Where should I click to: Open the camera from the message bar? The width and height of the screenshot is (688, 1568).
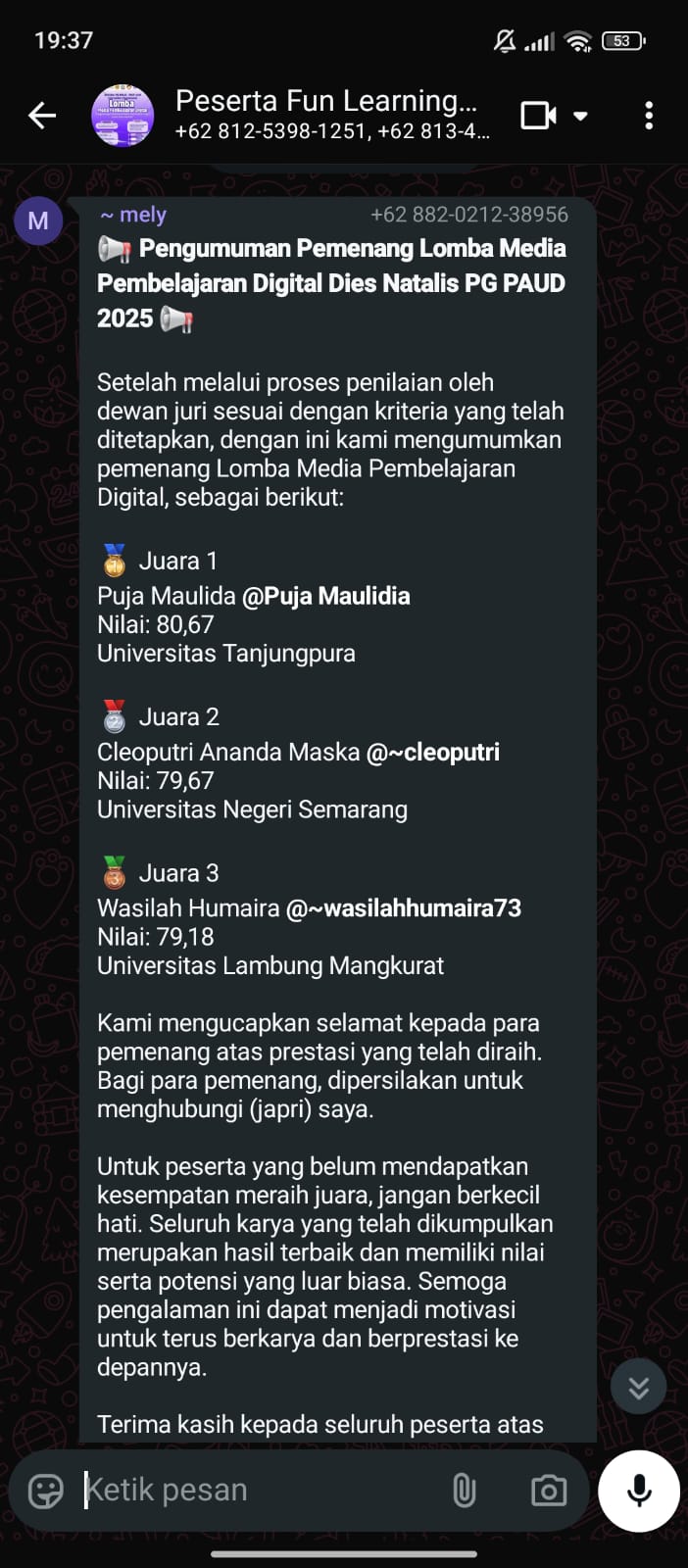(x=549, y=1491)
